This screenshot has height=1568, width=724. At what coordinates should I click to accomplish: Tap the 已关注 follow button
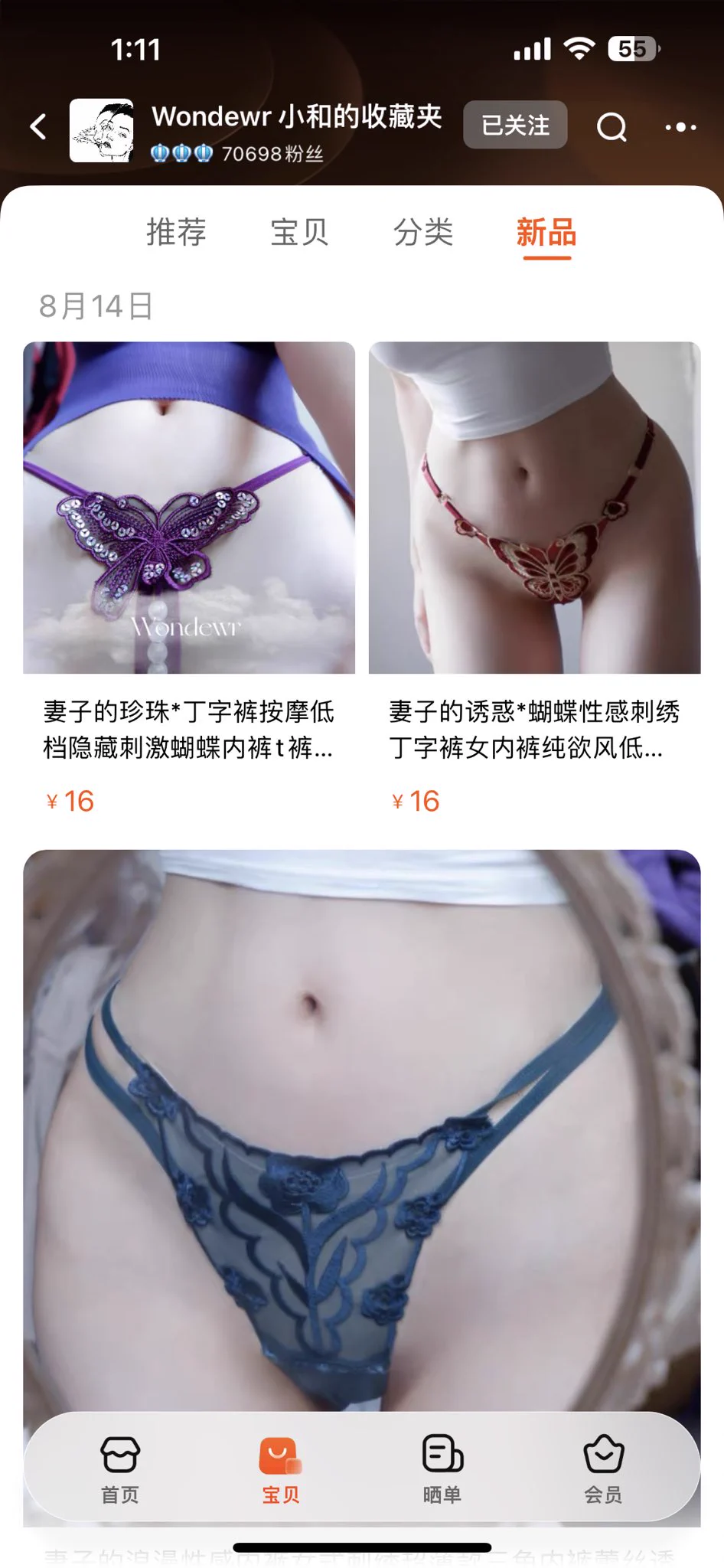pos(515,125)
